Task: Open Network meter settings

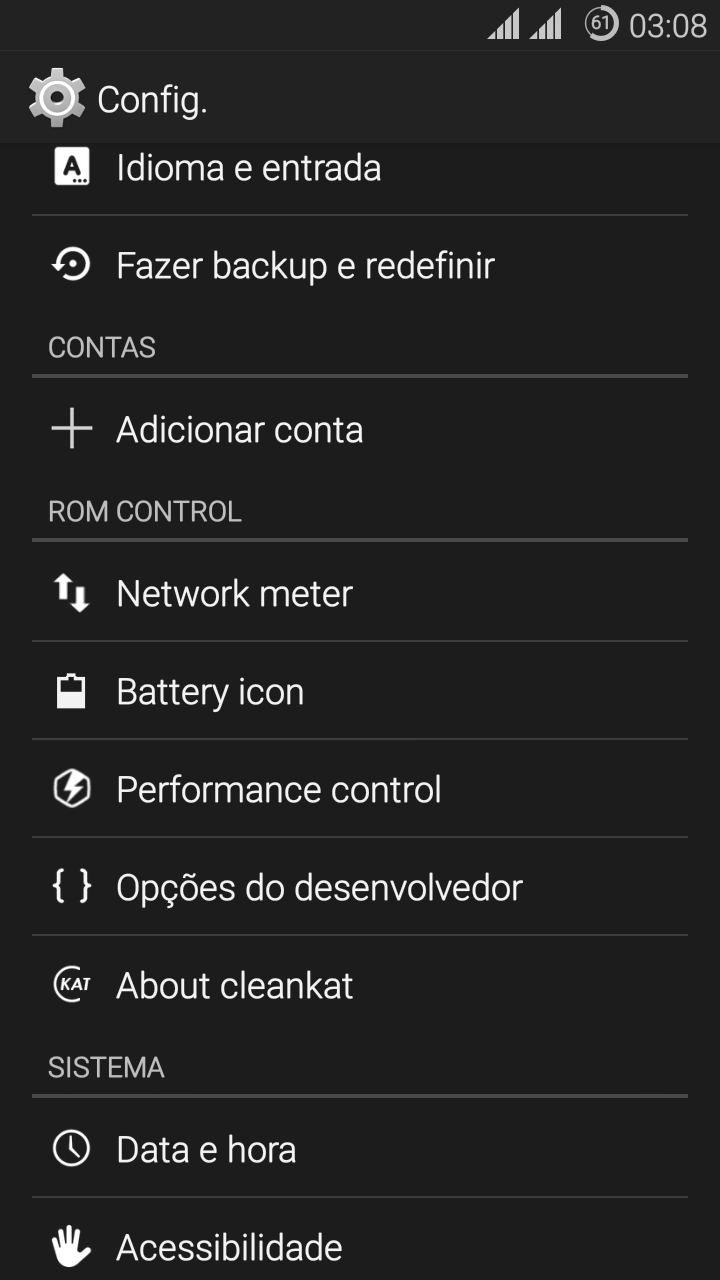Action: coord(234,594)
